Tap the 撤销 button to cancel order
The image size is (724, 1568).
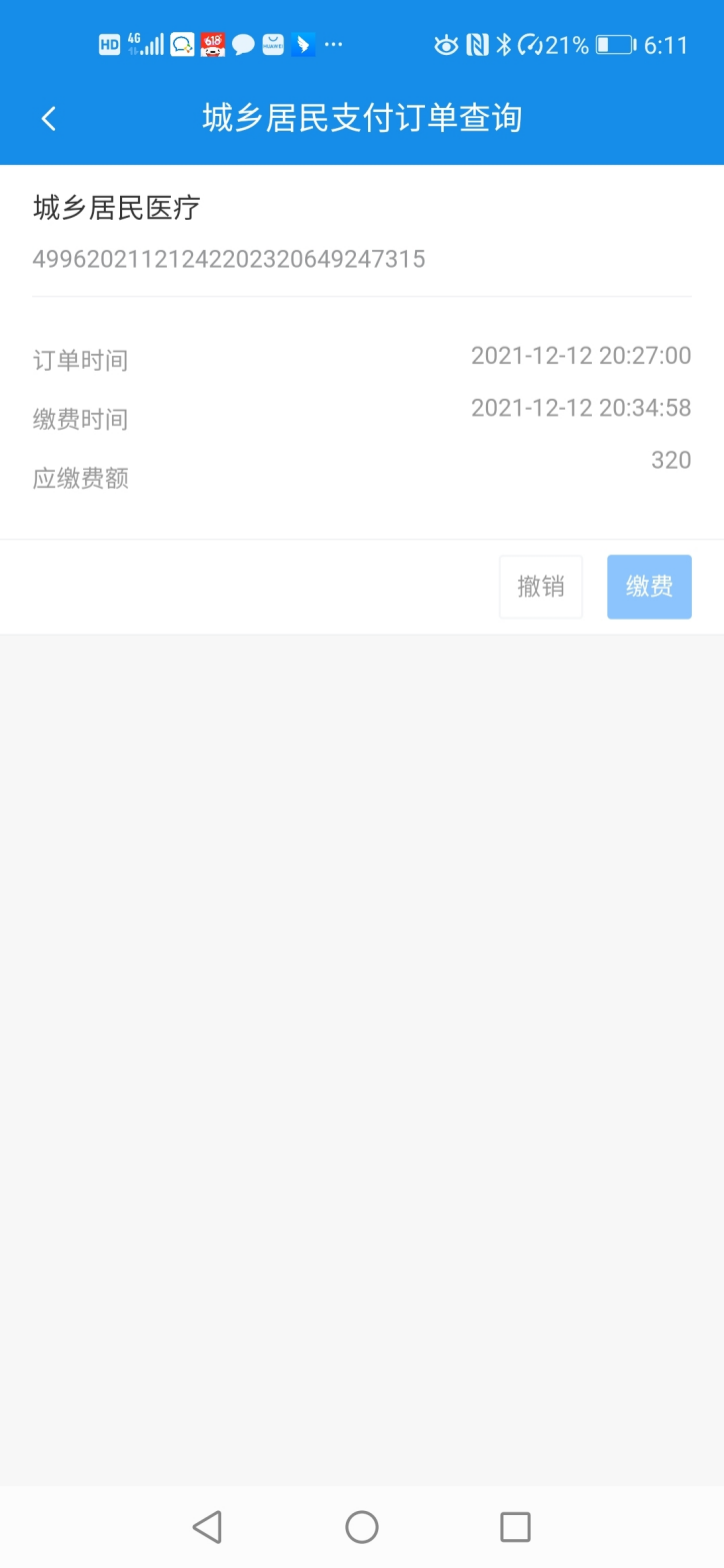pos(541,587)
